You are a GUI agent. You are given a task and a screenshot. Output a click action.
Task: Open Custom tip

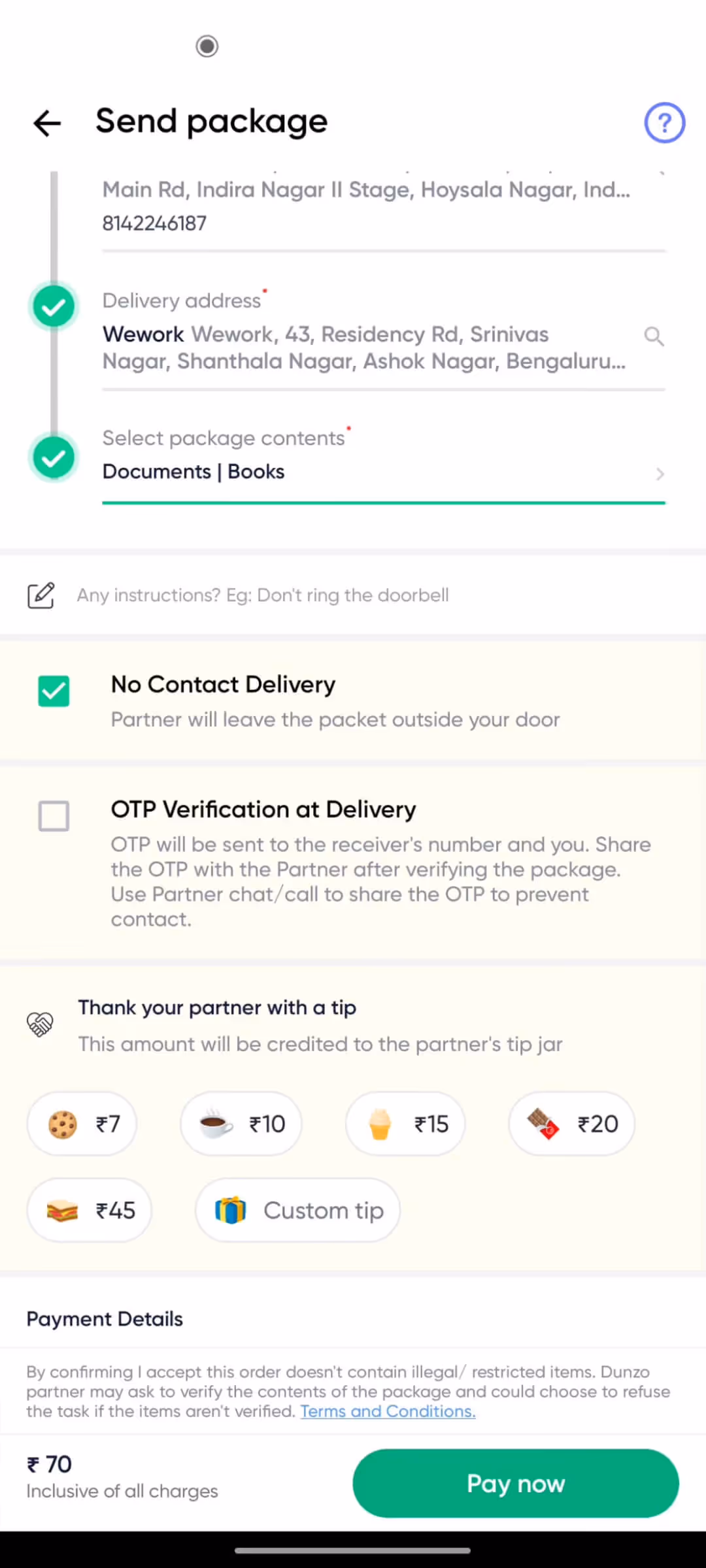[298, 1210]
